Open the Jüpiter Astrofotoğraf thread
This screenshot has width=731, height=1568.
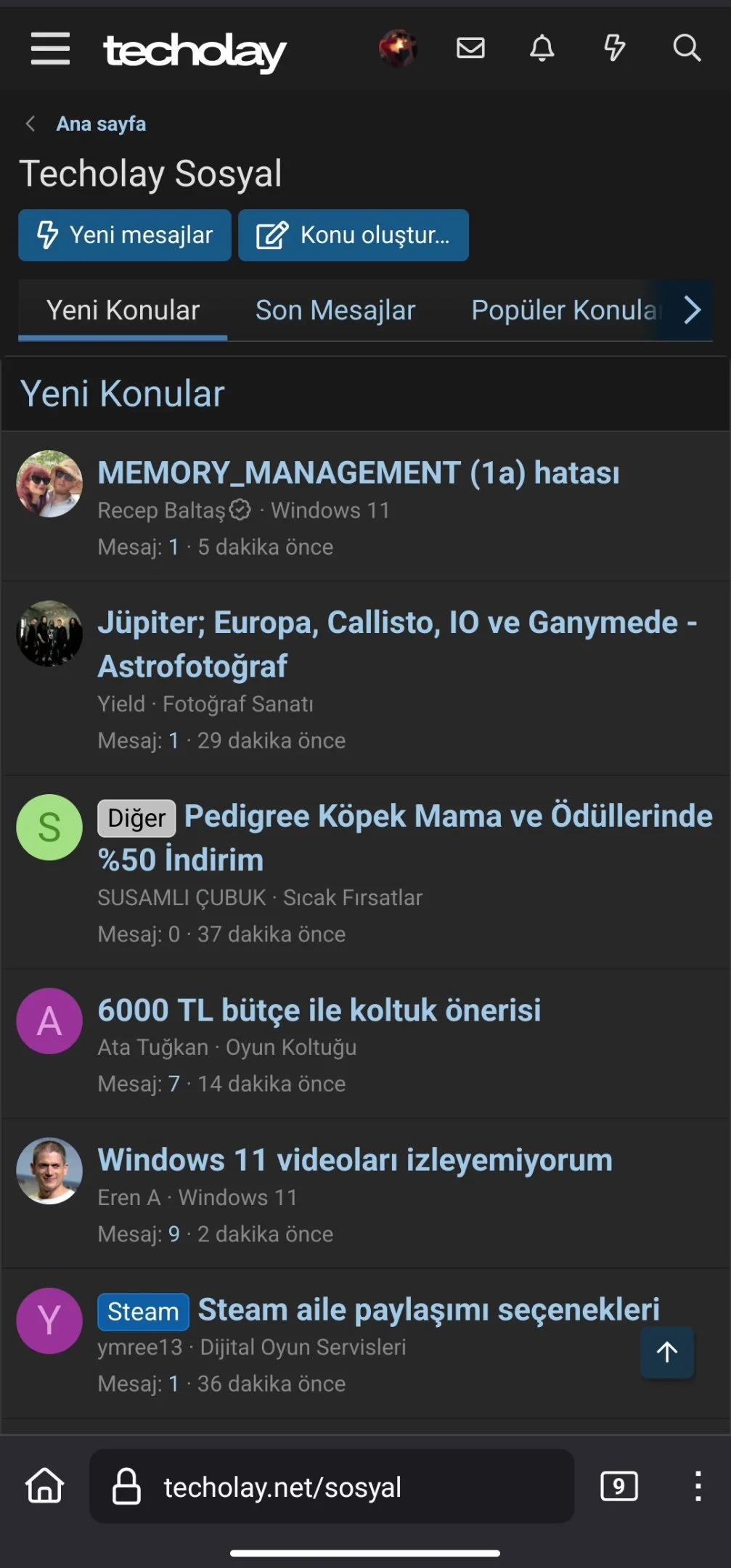[x=398, y=644]
